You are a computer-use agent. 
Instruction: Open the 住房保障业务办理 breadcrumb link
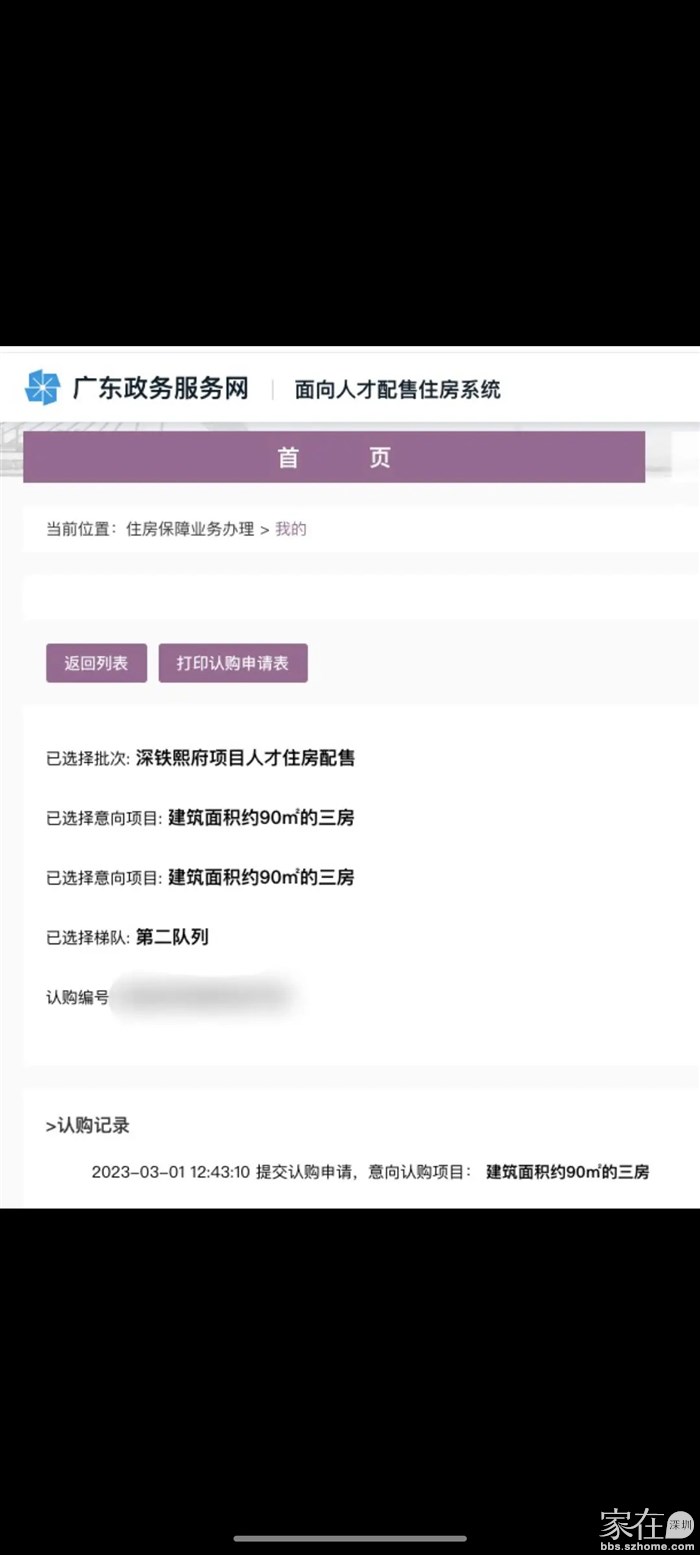point(190,529)
